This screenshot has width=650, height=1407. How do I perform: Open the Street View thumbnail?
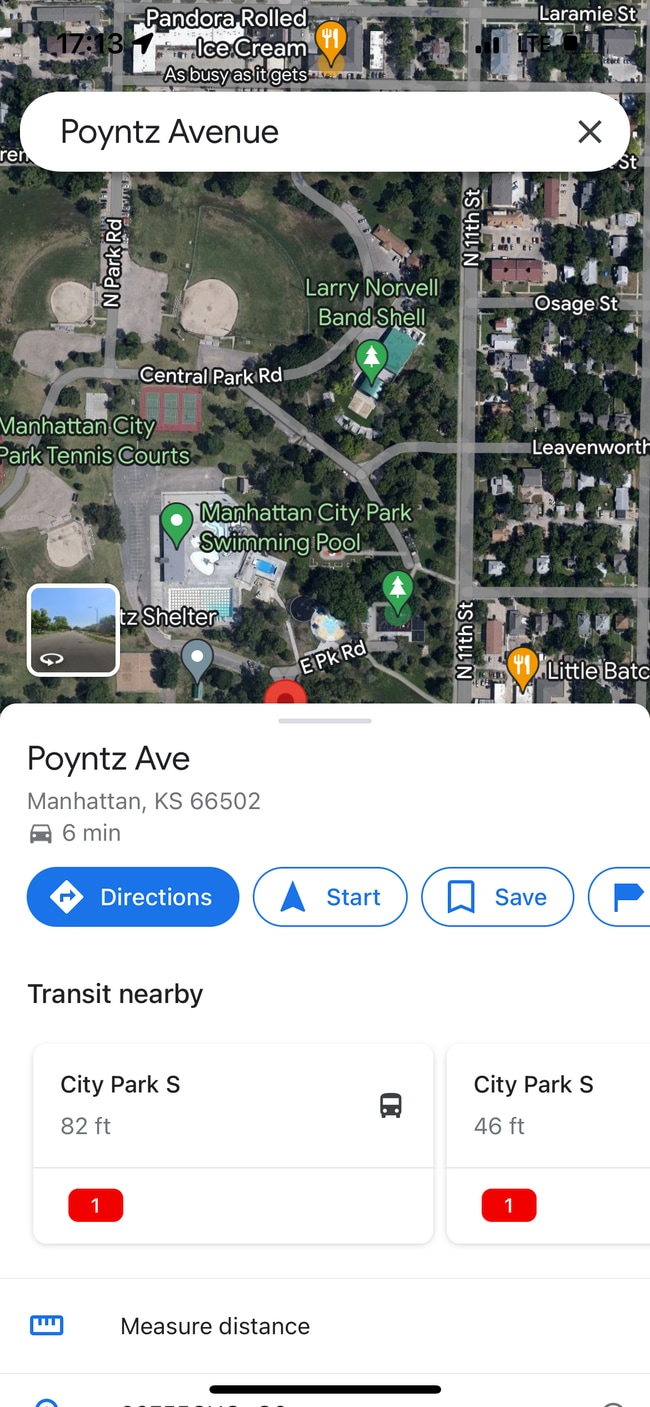tap(73, 630)
